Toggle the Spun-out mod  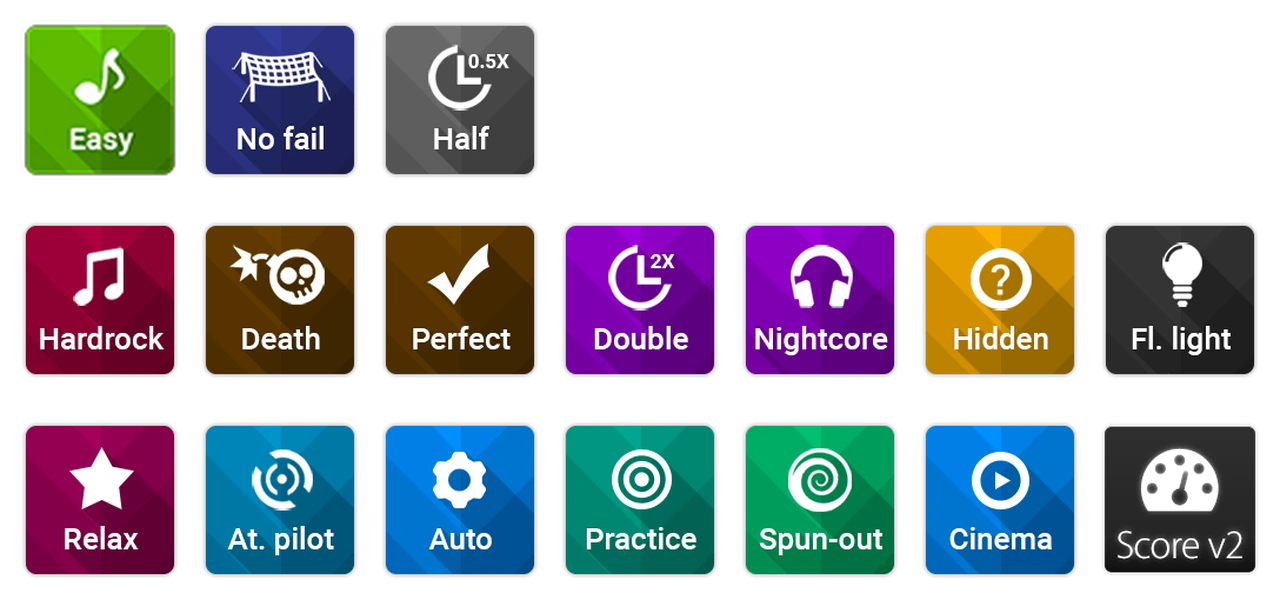pos(820,500)
